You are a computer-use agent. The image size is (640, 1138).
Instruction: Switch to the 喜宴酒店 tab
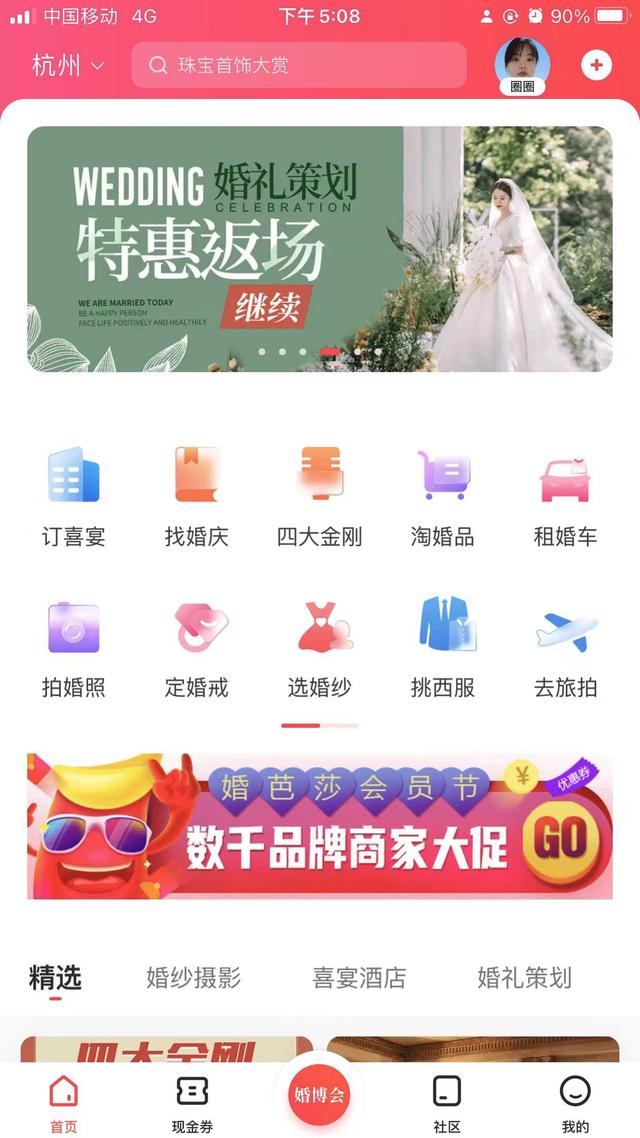pos(359,977)
